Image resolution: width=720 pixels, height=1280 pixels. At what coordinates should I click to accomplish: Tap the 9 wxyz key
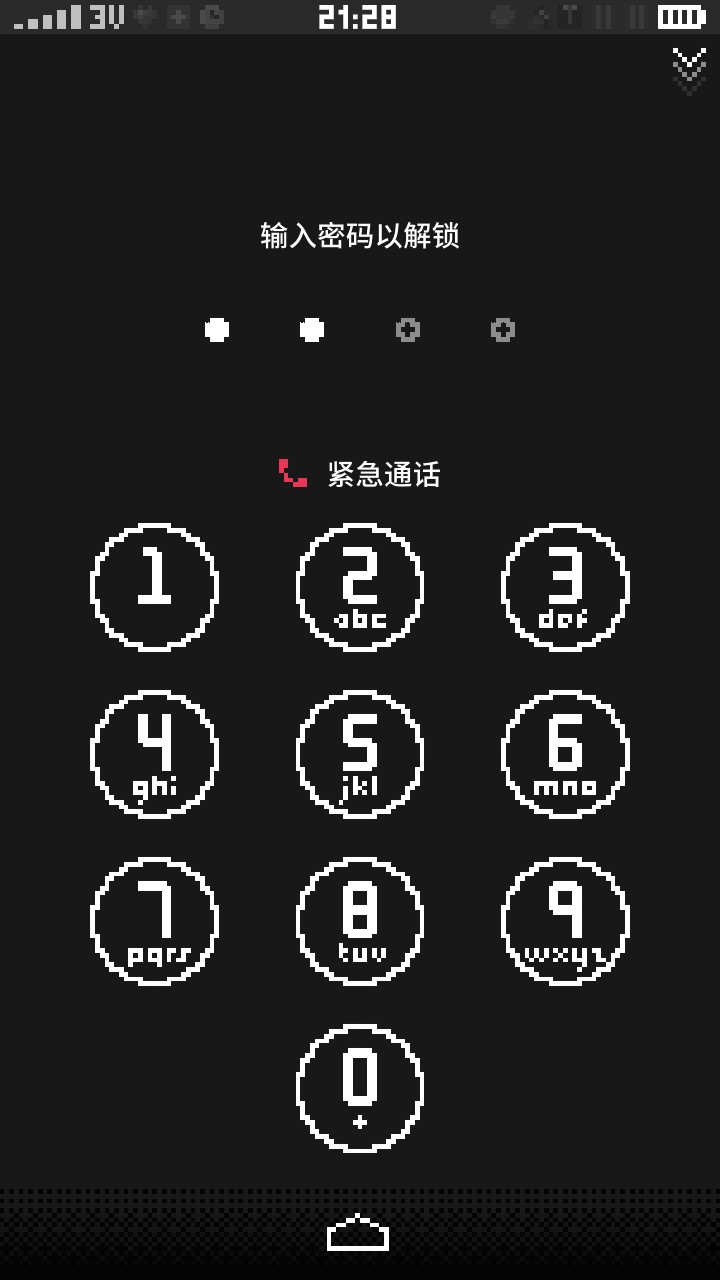[565, 921]
